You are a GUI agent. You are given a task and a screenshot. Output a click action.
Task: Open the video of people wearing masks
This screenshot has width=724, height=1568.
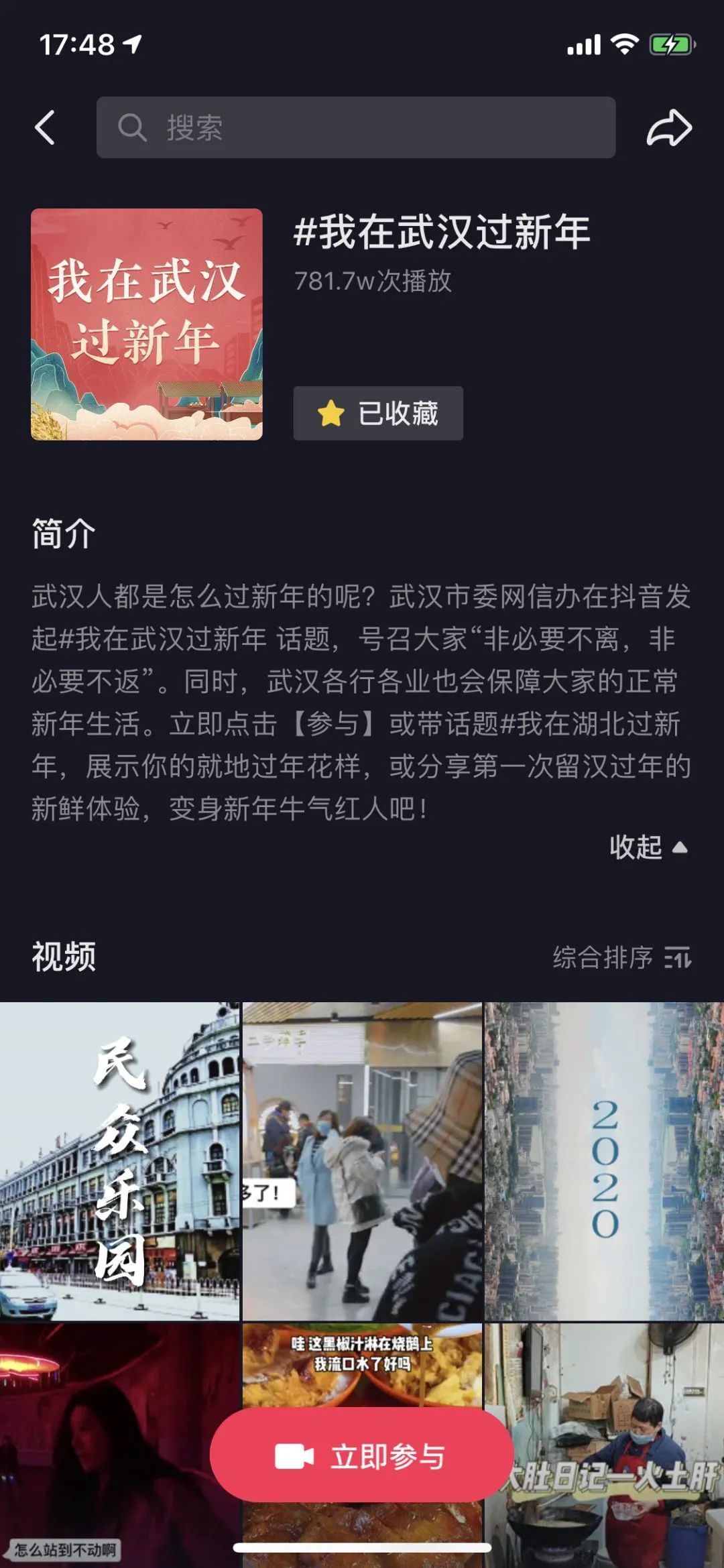(362, 1161)
